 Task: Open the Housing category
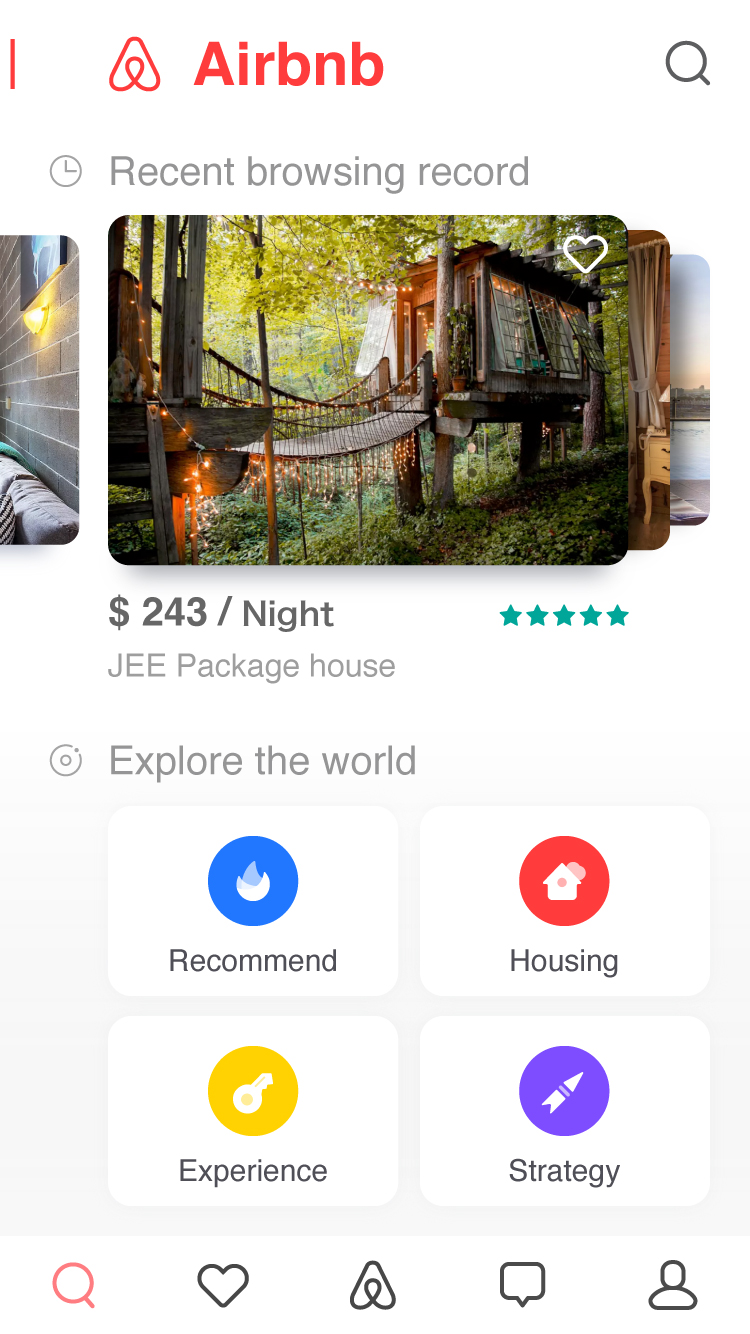[564, 901]
